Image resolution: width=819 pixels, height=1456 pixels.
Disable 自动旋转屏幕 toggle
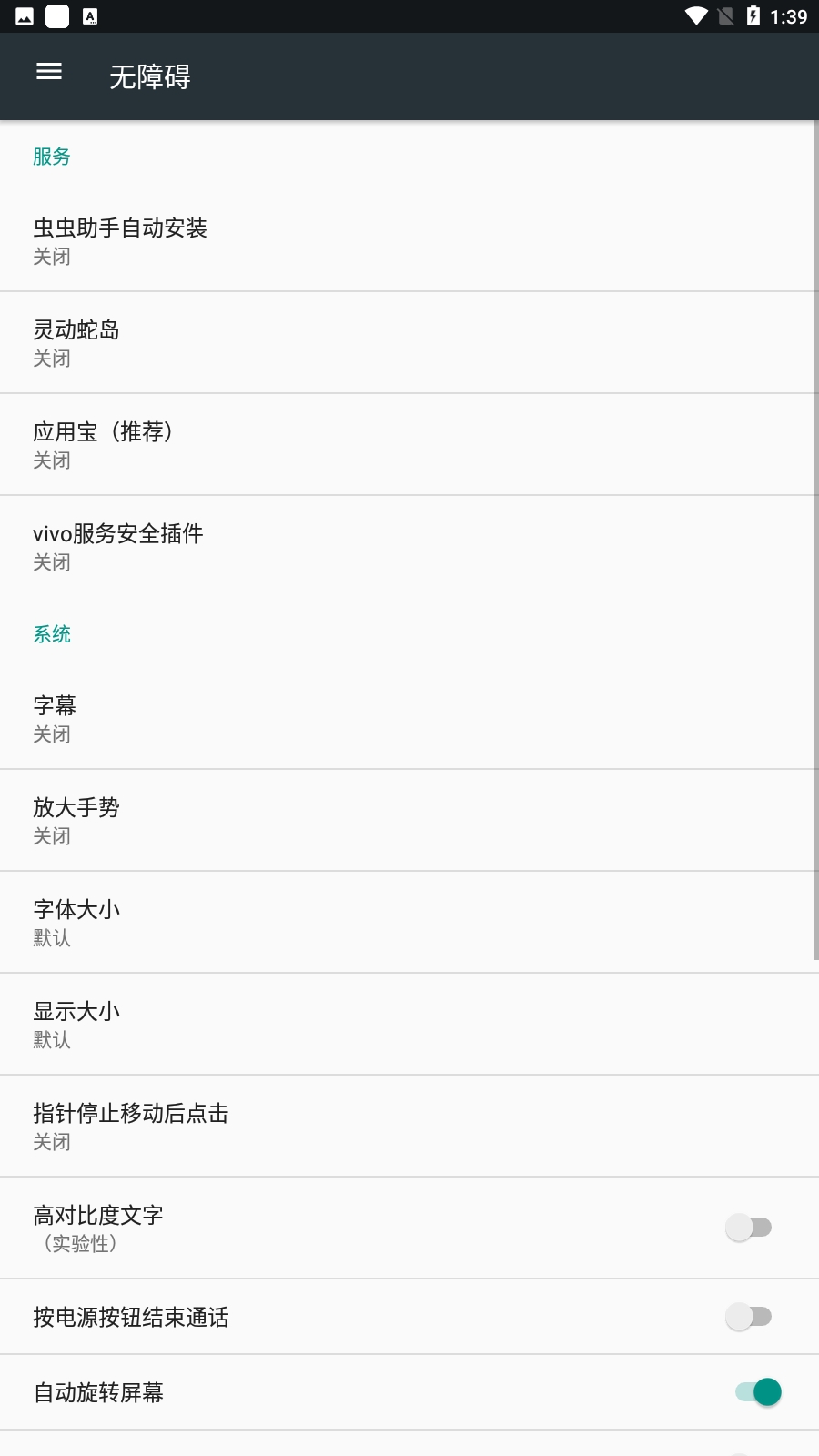pos(754,1391)
